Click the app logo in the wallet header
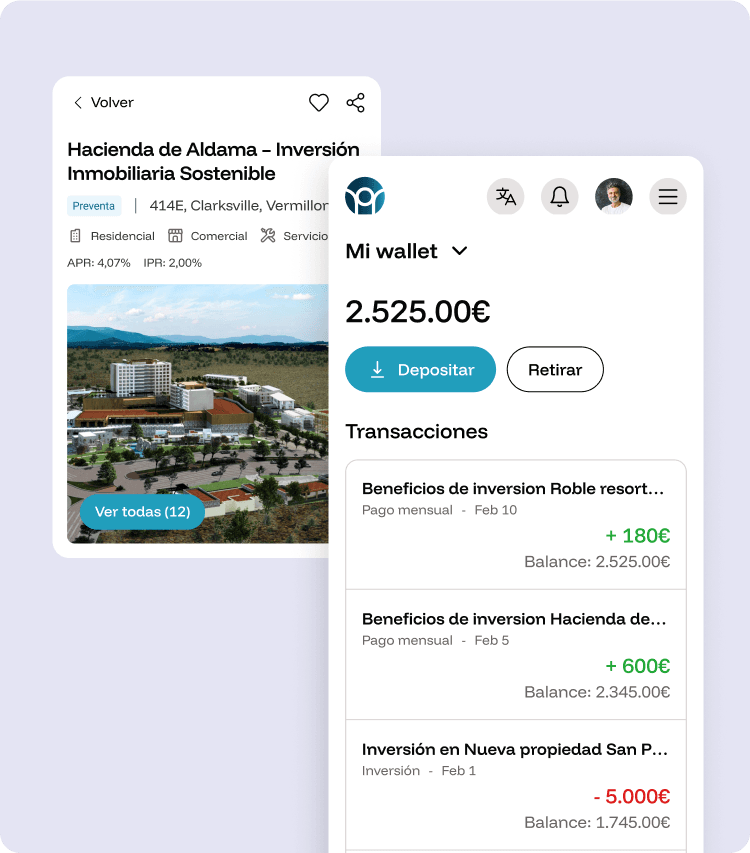The height and width of the screenshot is (853, 750). 365,197
